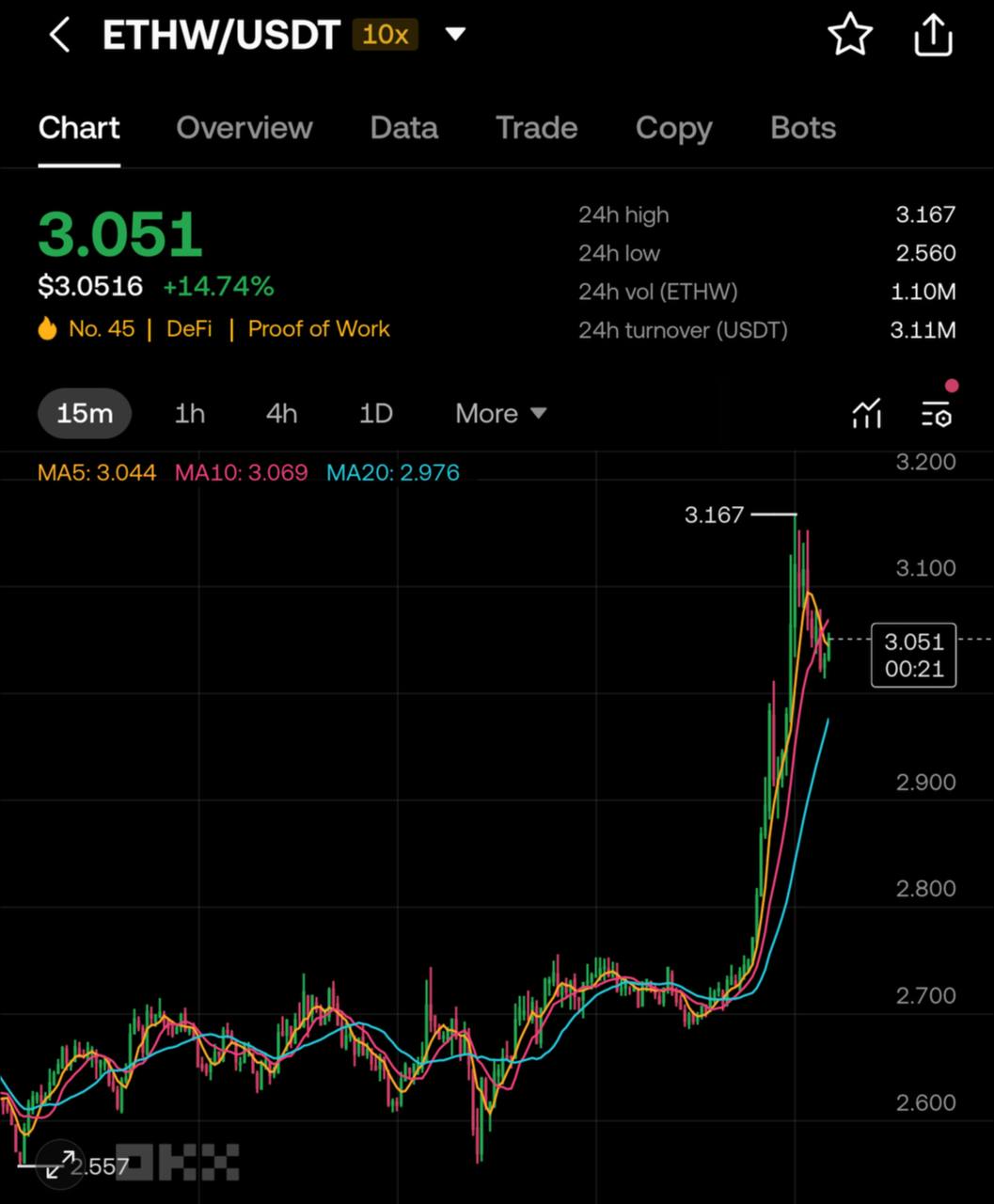Open the chart indicators icon
The width and height of the screenshot is (994, 1204).
click(866, 413)
